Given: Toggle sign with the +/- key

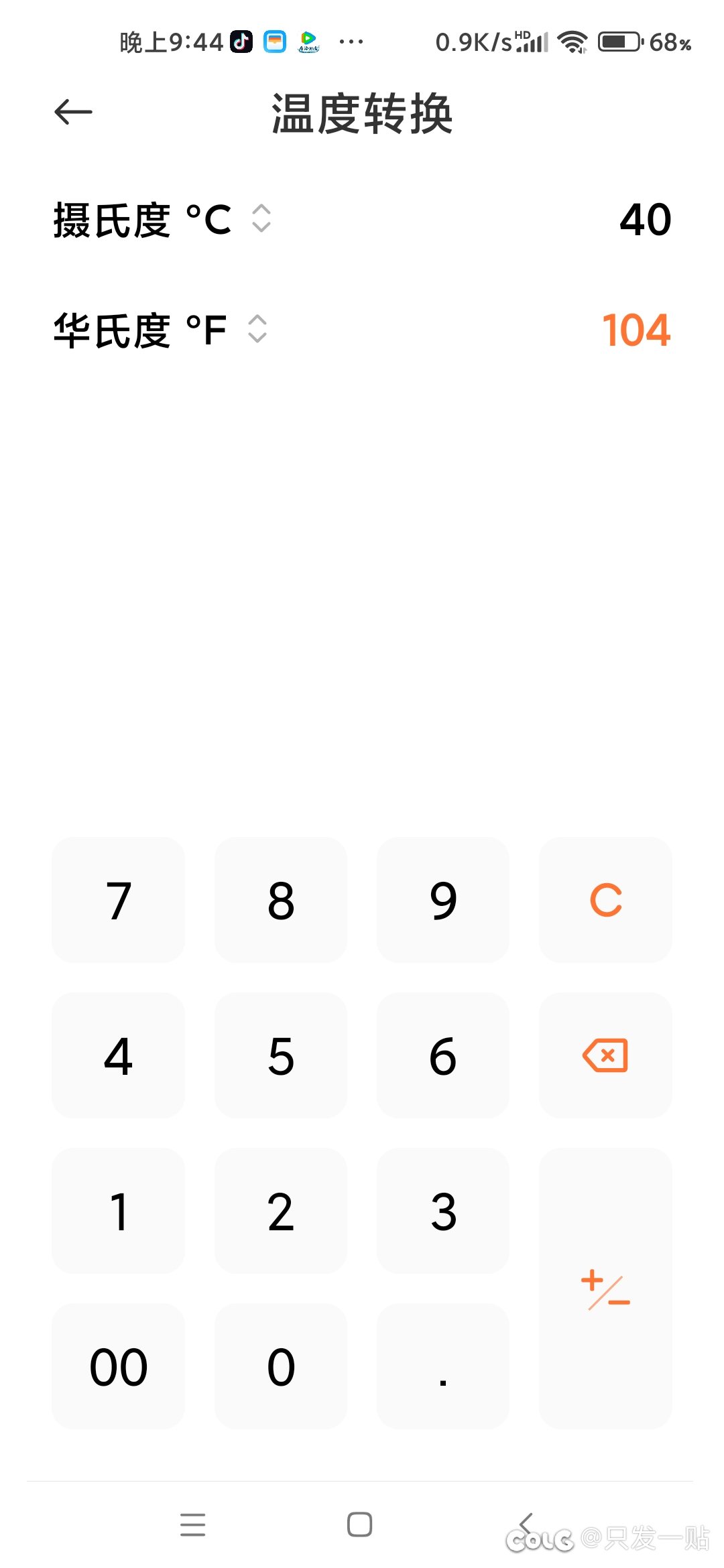Looking at the screenshot, I should tap(605, 1289).
